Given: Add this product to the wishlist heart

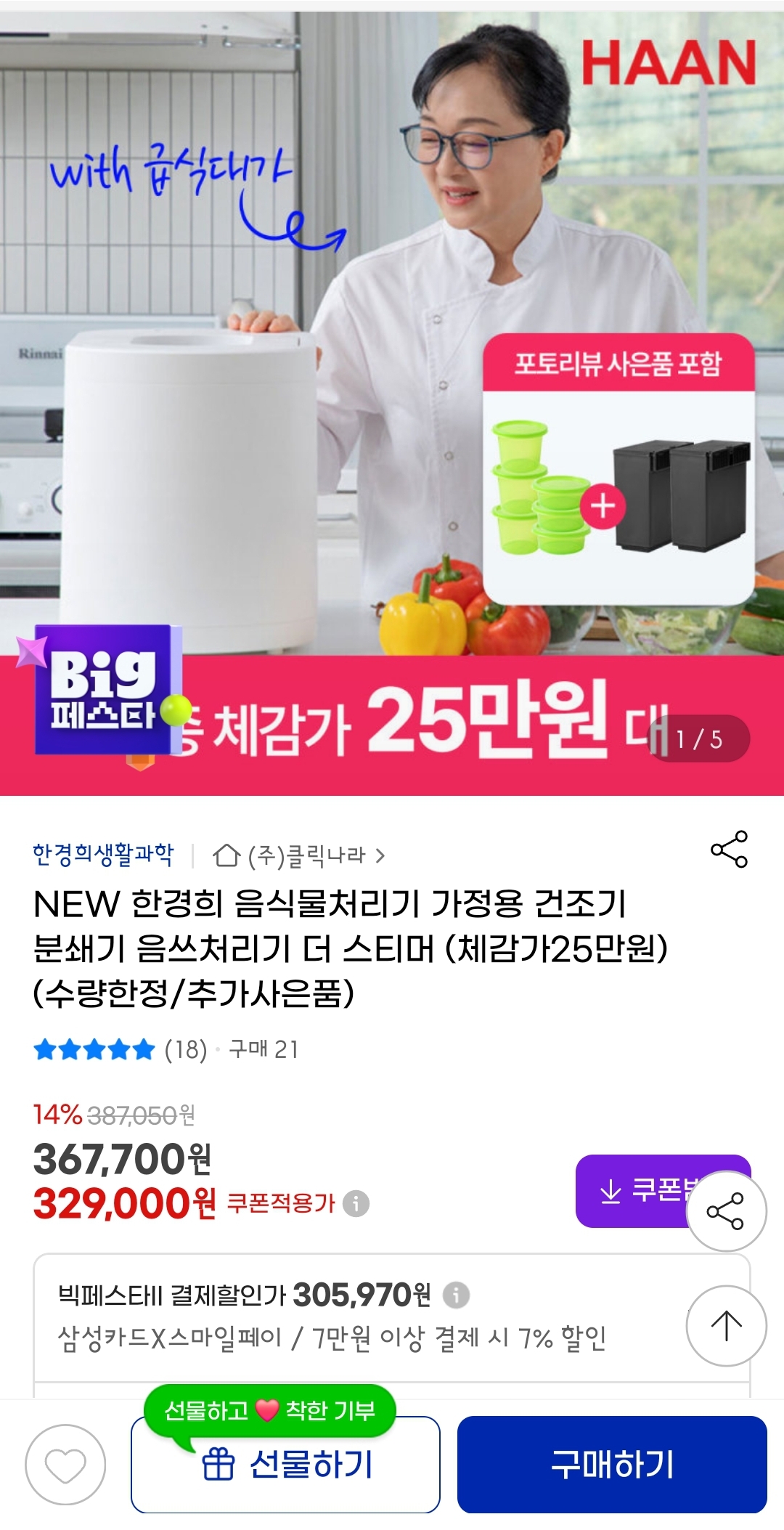Looking at the screenshot, I should (65, 1465).
